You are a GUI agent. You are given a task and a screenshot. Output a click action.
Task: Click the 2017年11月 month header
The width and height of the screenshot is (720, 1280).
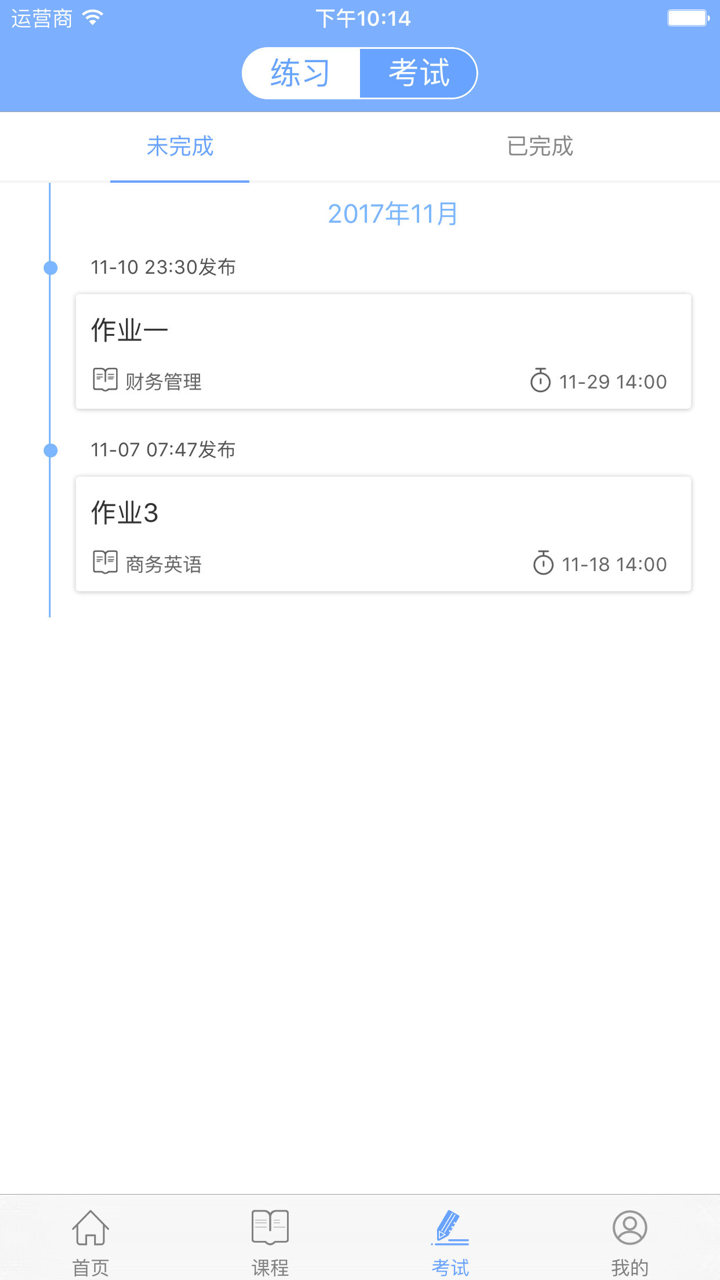(392, 213)
